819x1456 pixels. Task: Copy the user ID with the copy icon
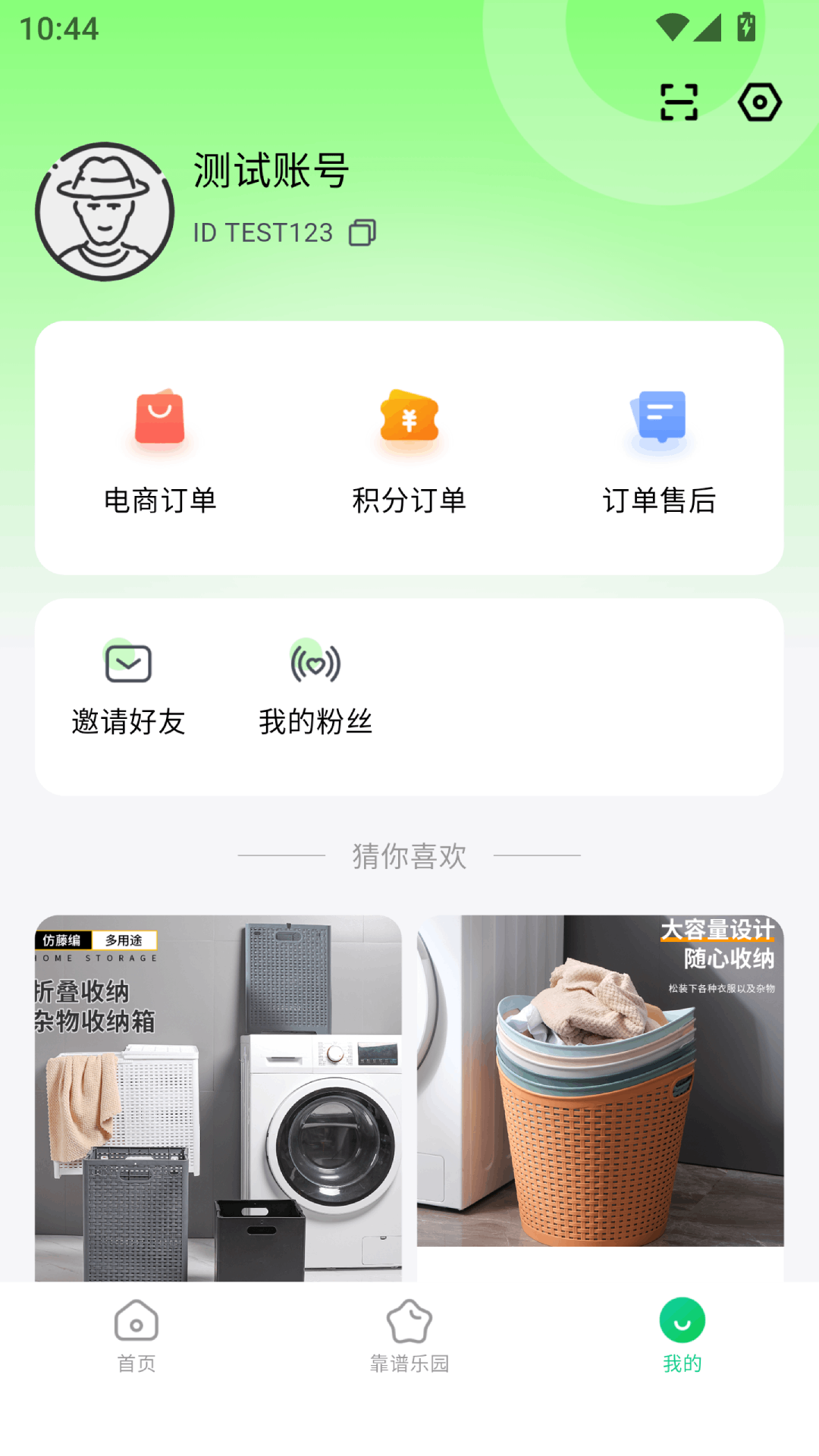[362, 232]
